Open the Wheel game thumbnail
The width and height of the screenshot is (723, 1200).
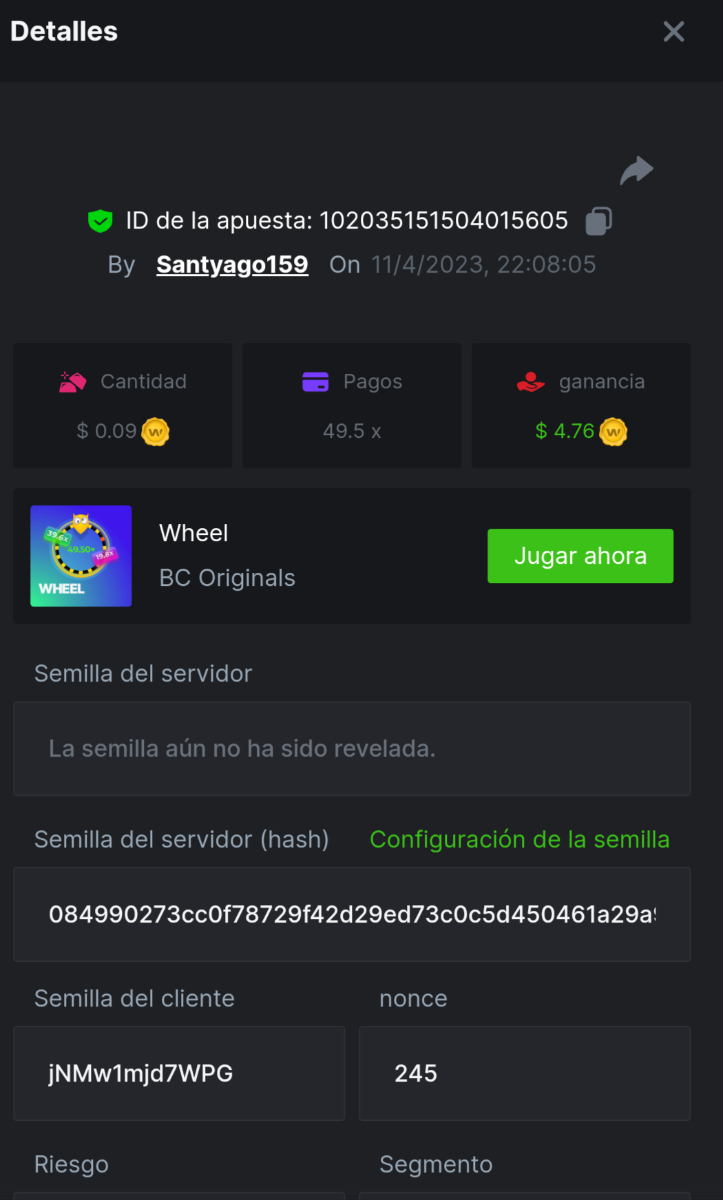click(81, 556)
